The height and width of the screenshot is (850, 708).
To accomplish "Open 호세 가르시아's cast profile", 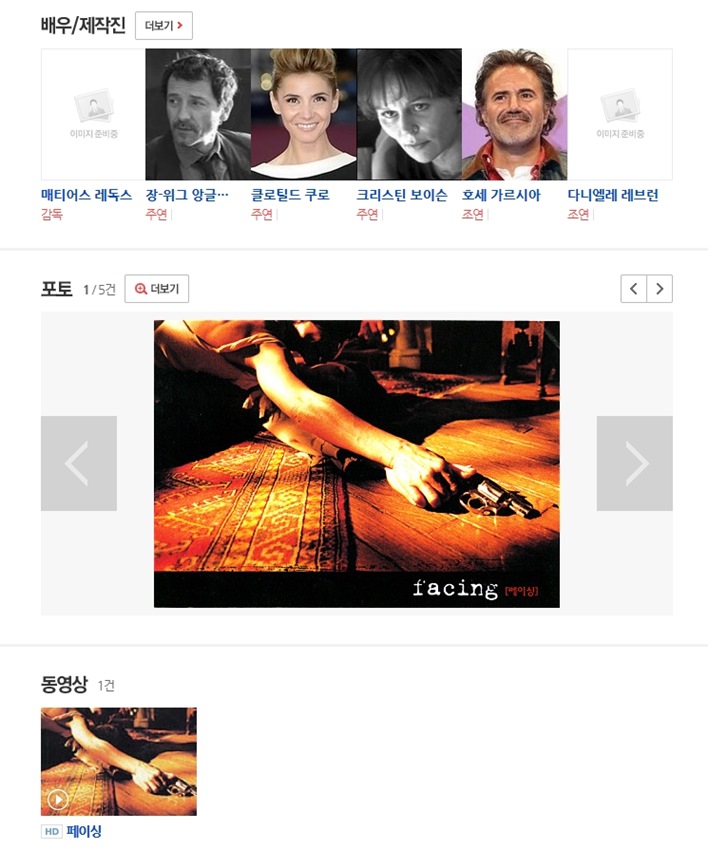I will pyautogui.click(x=501, y=196).
